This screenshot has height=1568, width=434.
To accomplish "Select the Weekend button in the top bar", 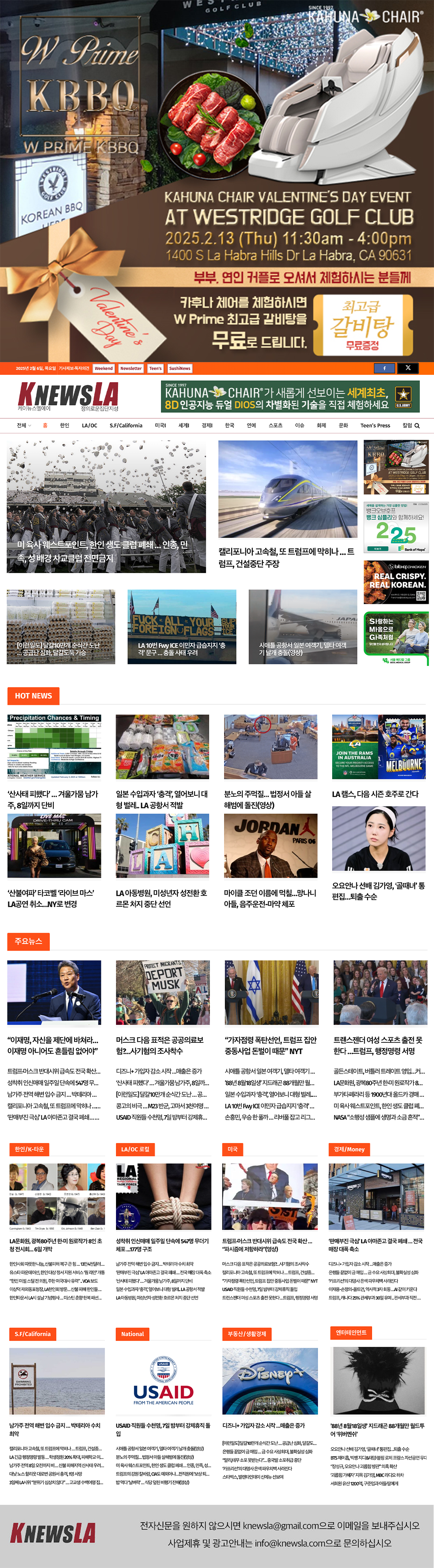I will tap(103, 368).
